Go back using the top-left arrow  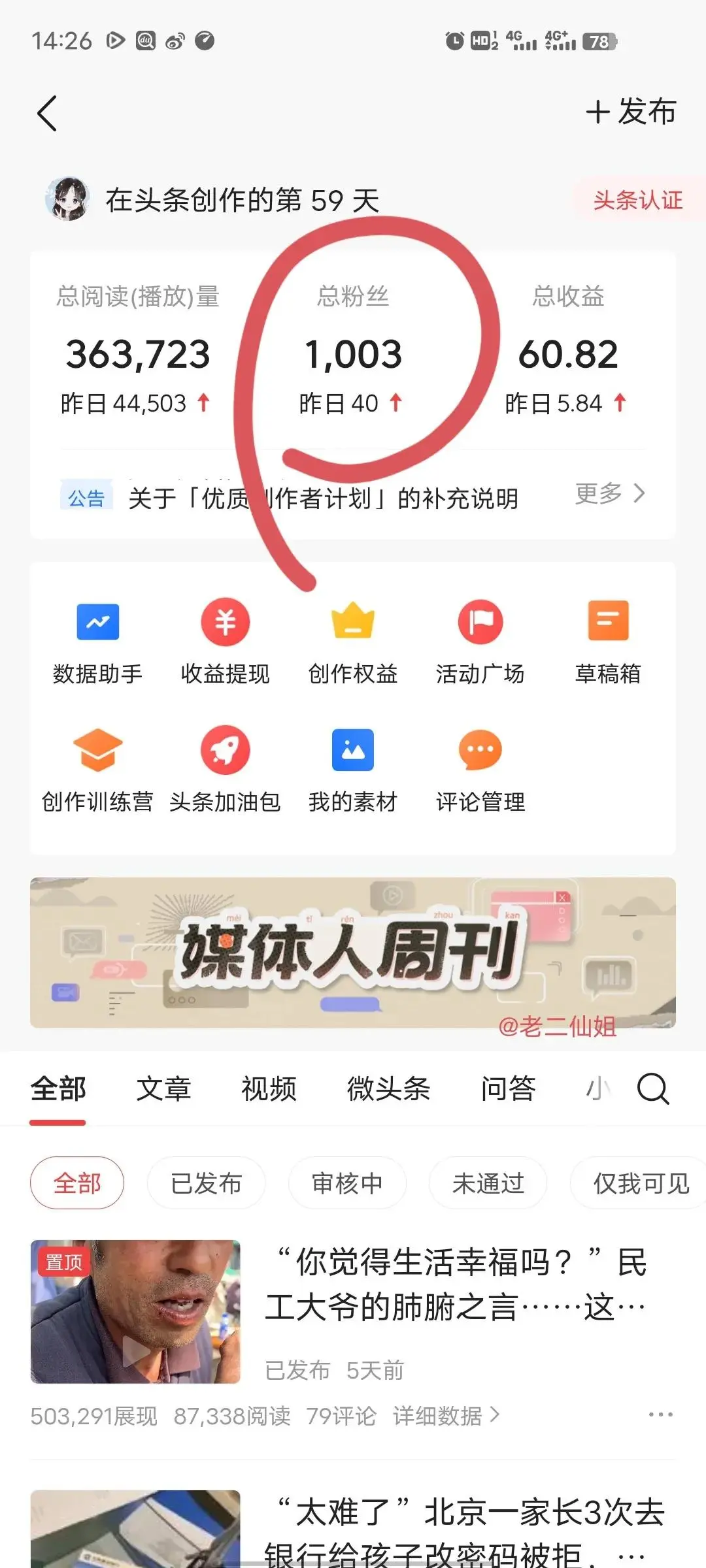[47, 114]
